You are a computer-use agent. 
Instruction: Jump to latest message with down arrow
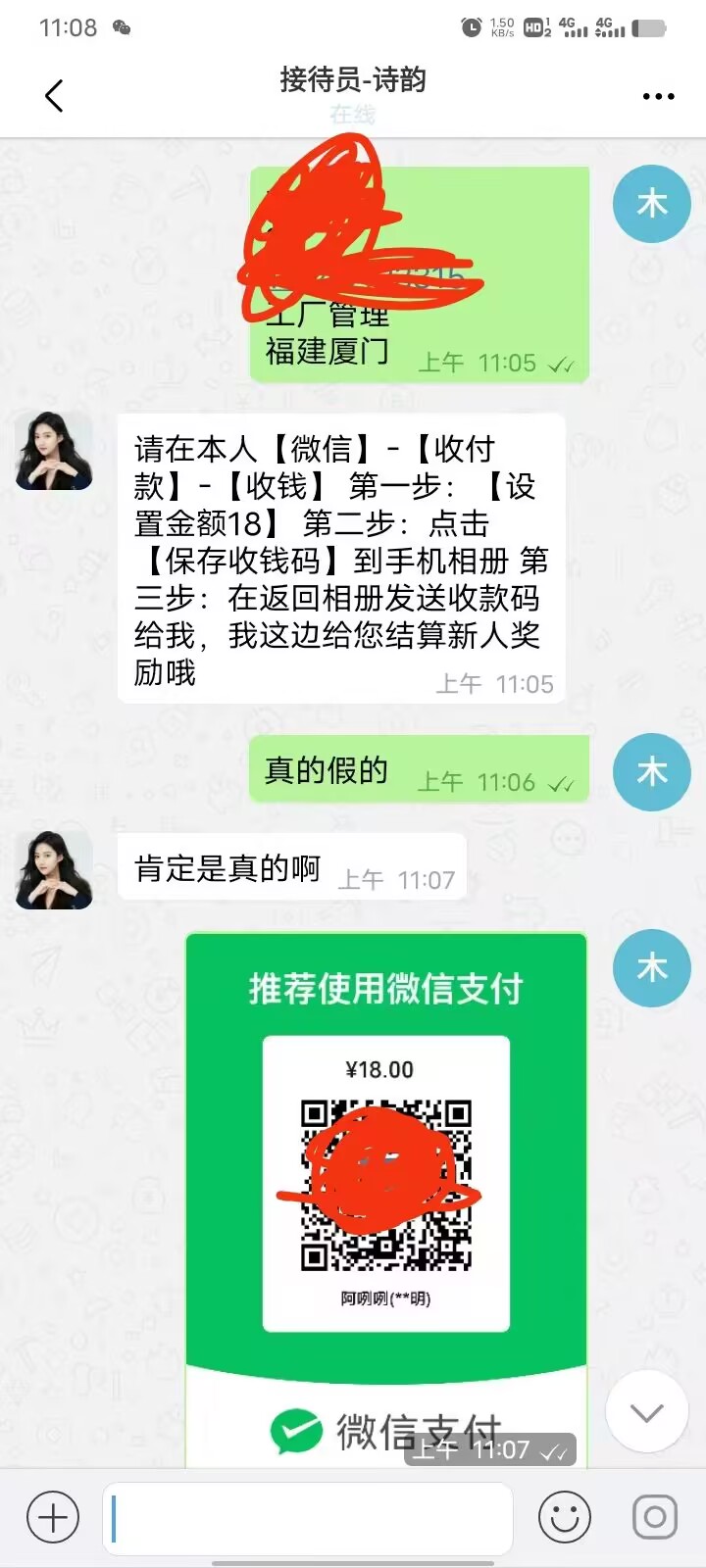646,1412
